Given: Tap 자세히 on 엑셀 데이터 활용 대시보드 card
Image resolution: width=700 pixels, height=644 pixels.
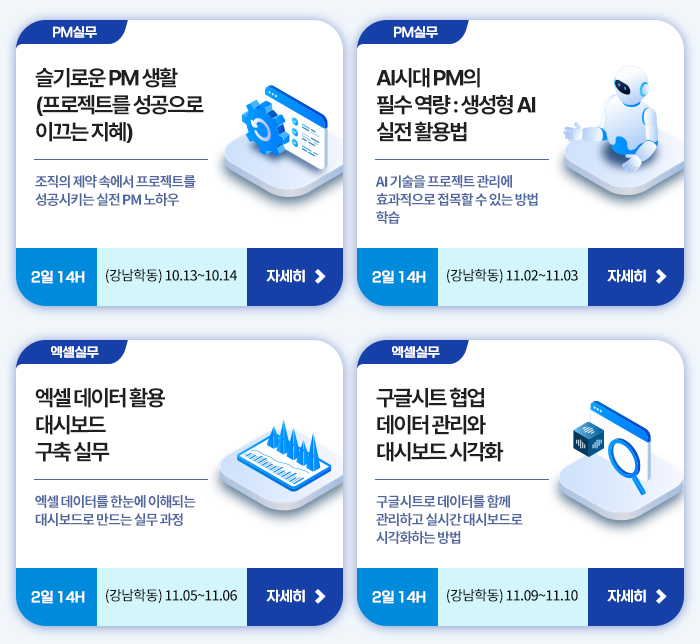Looking at the screenshot, I should pos(295,597).
